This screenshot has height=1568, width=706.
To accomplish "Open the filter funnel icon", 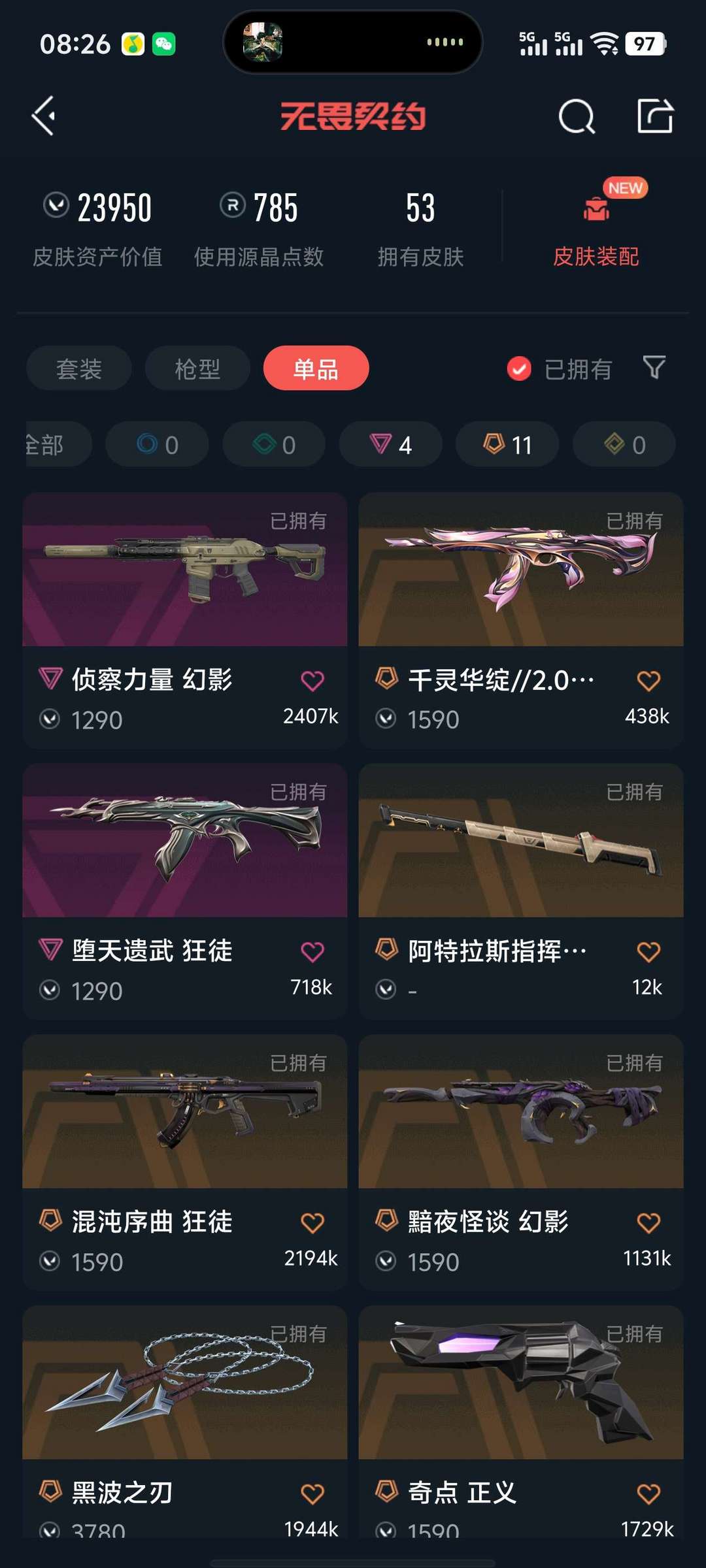I will [x=653, y=368].
